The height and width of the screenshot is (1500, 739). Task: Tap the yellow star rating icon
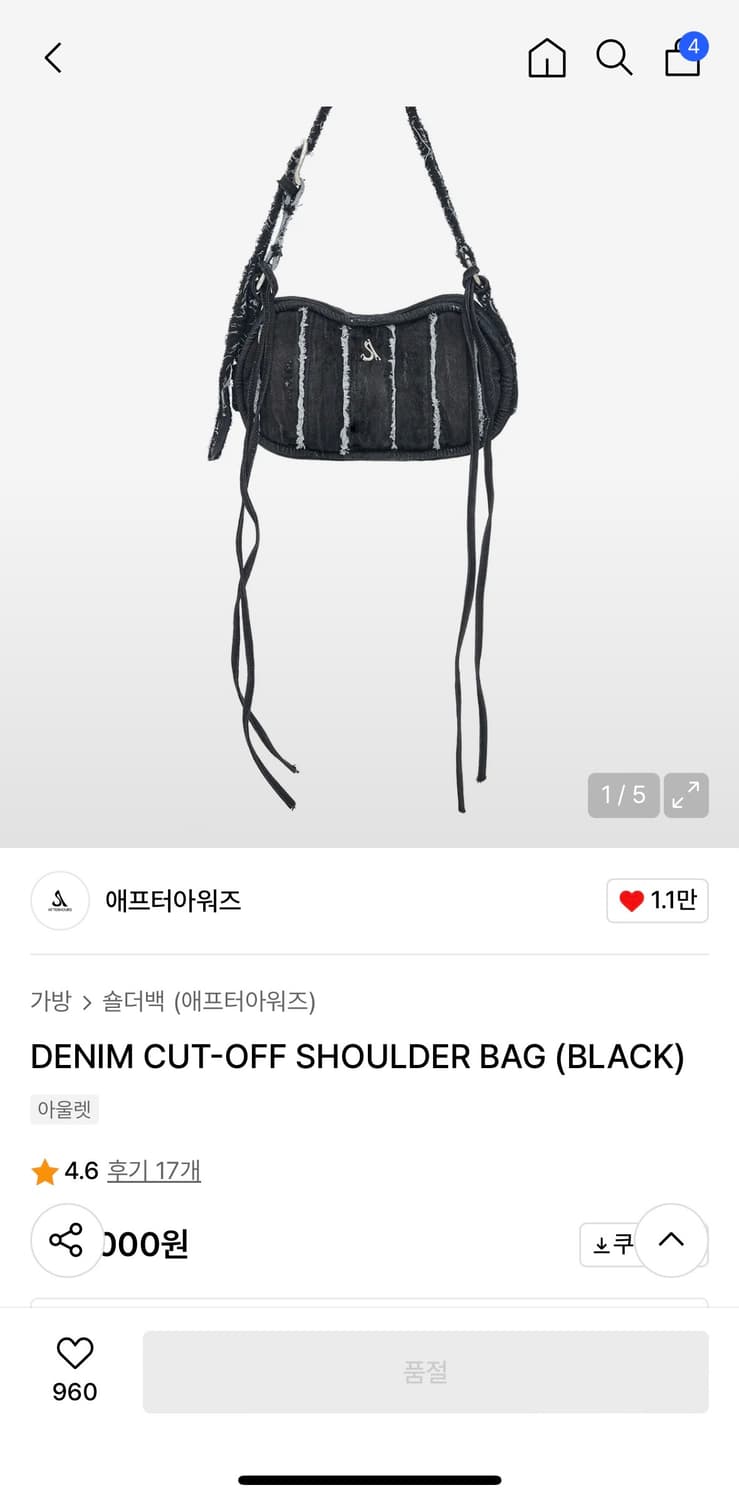coord(44,1170)
